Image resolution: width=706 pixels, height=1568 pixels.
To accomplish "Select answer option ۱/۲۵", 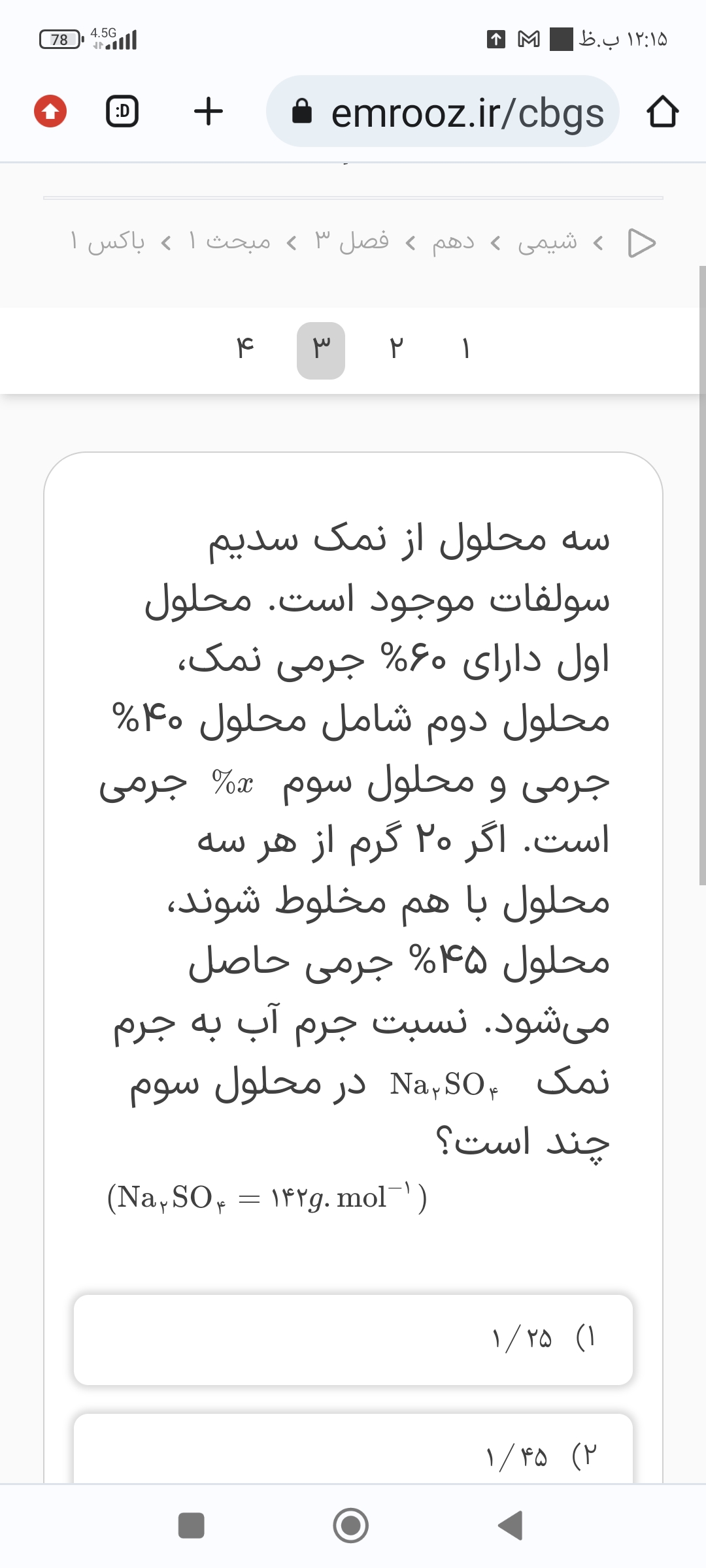I will pos(353,1339).
